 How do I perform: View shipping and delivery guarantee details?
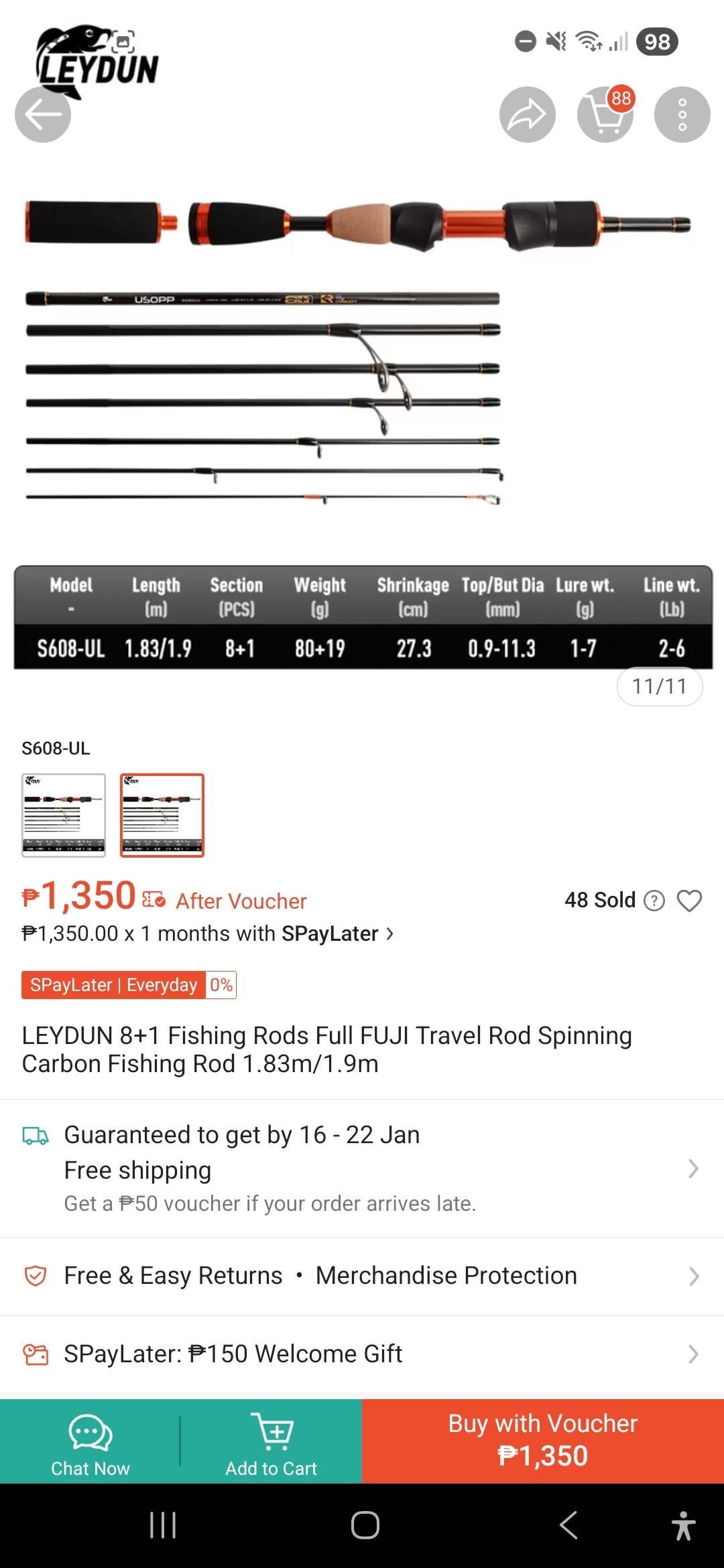click(x=362, y=1169)
